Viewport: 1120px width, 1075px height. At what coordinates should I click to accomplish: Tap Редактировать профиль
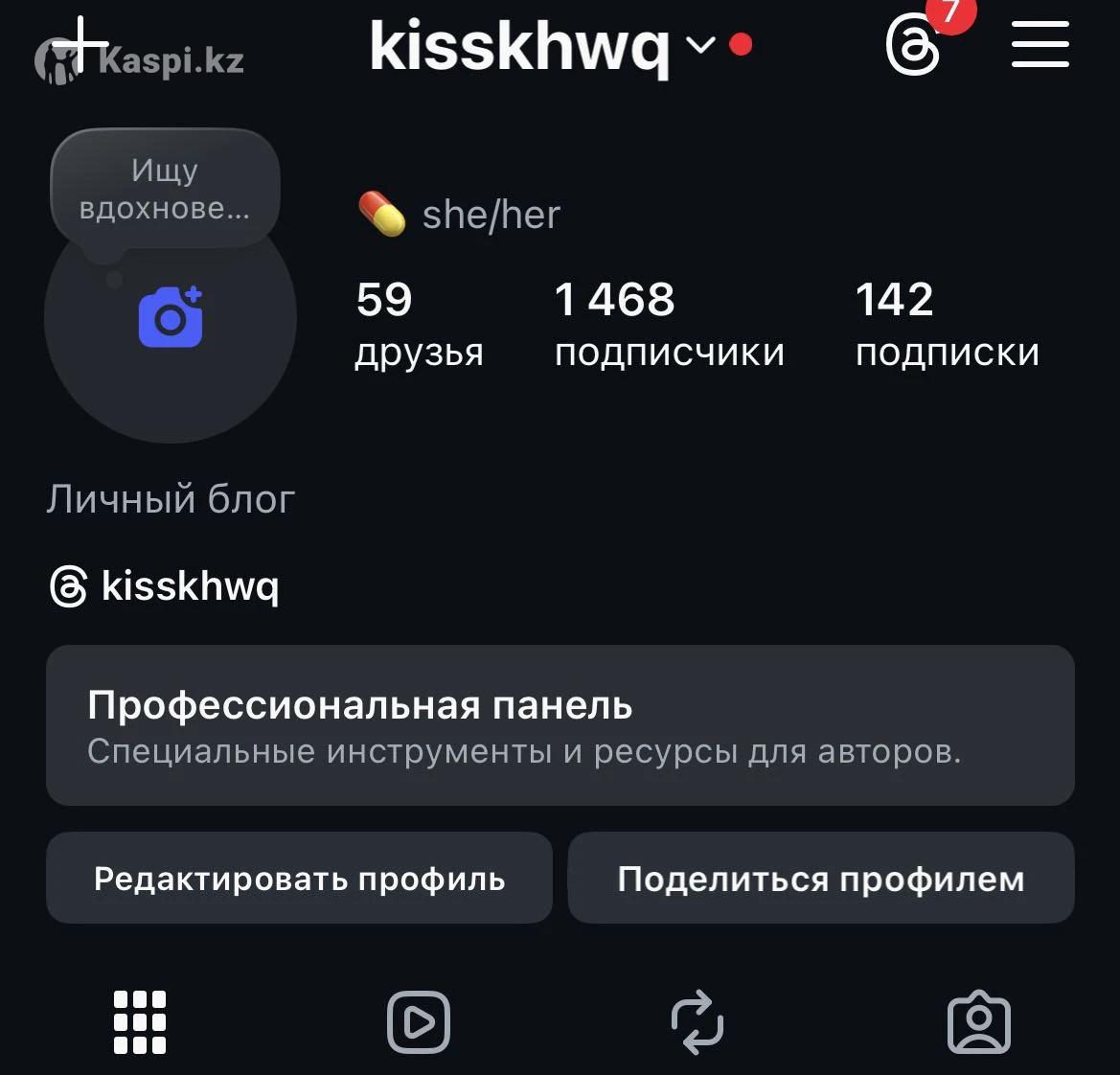coord(299,879)
